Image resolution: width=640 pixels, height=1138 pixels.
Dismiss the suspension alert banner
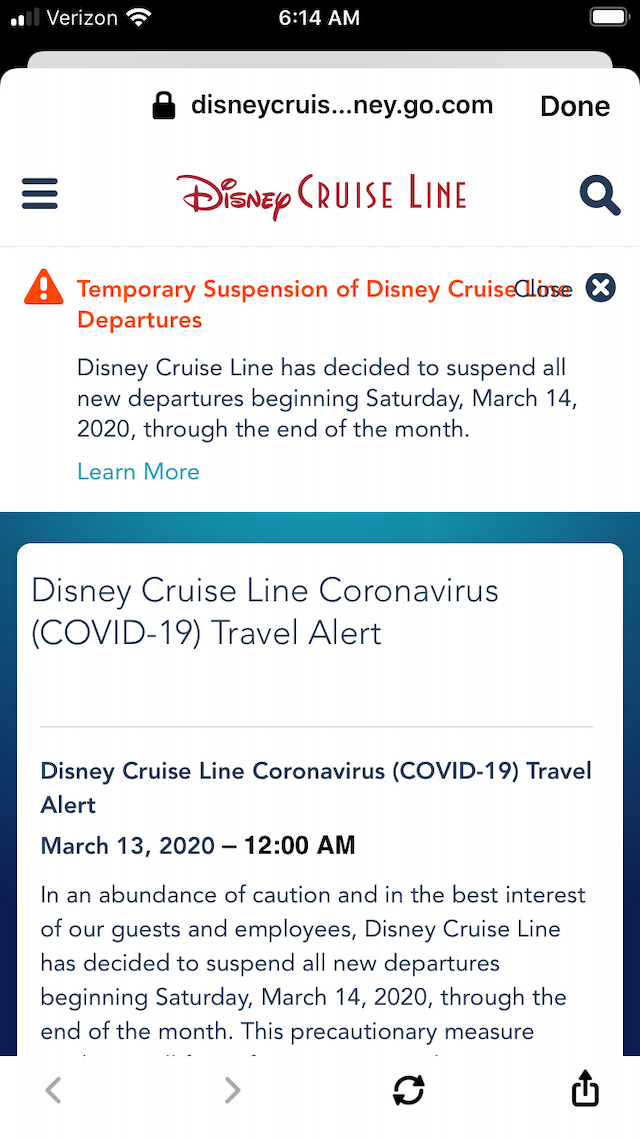[601, 288]
